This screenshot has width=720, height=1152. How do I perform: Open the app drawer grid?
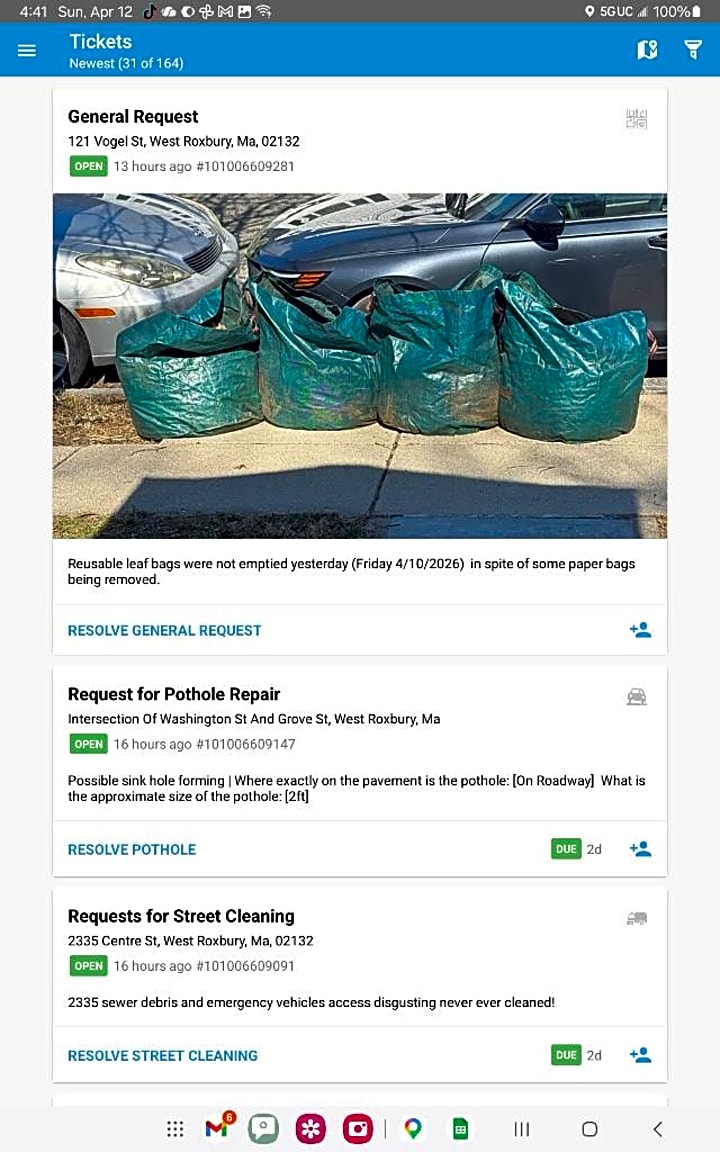175,1129
